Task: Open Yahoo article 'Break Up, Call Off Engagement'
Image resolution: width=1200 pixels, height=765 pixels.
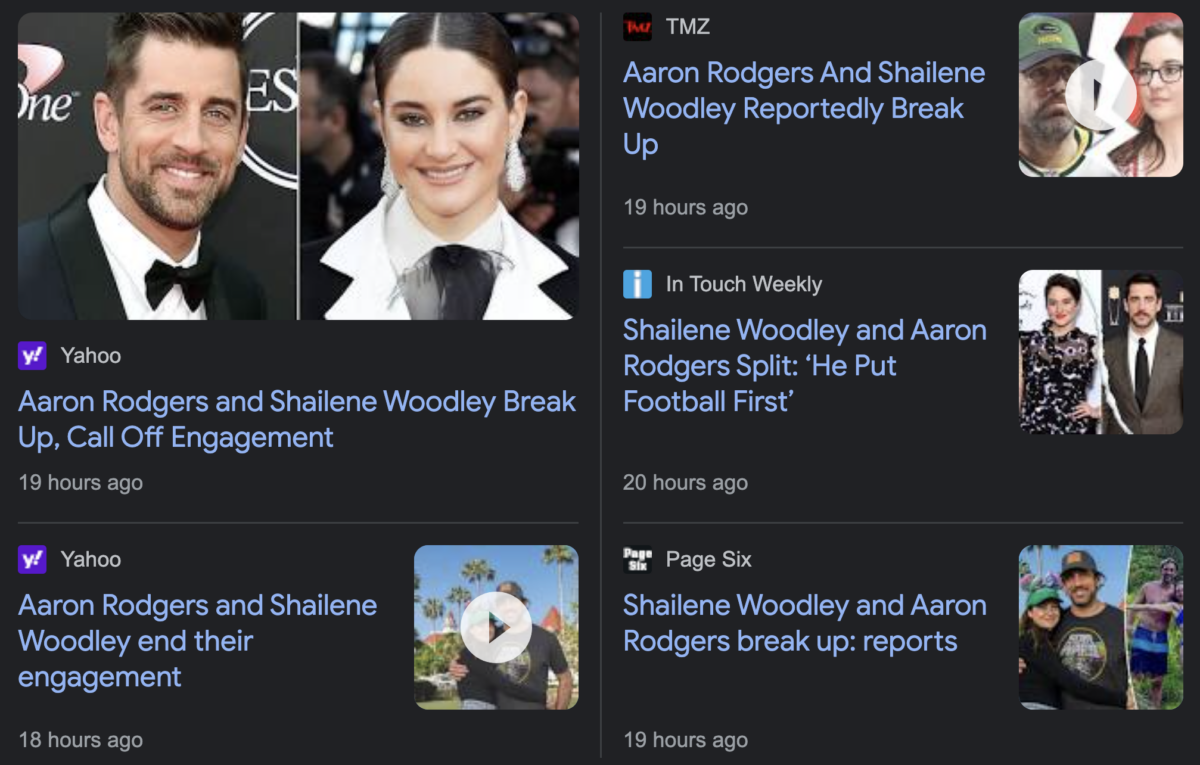Action: point(296,419)
